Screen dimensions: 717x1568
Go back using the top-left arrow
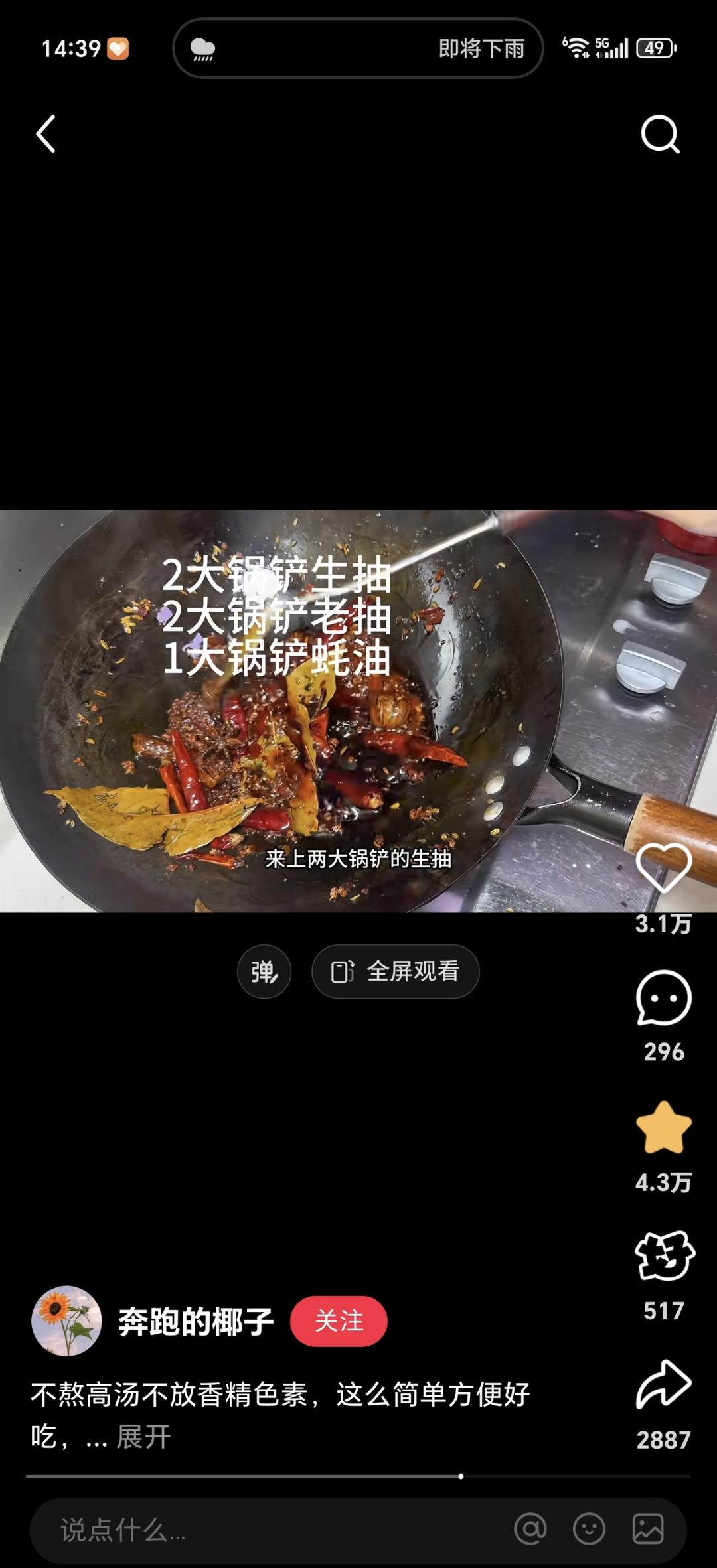[46, 134]
